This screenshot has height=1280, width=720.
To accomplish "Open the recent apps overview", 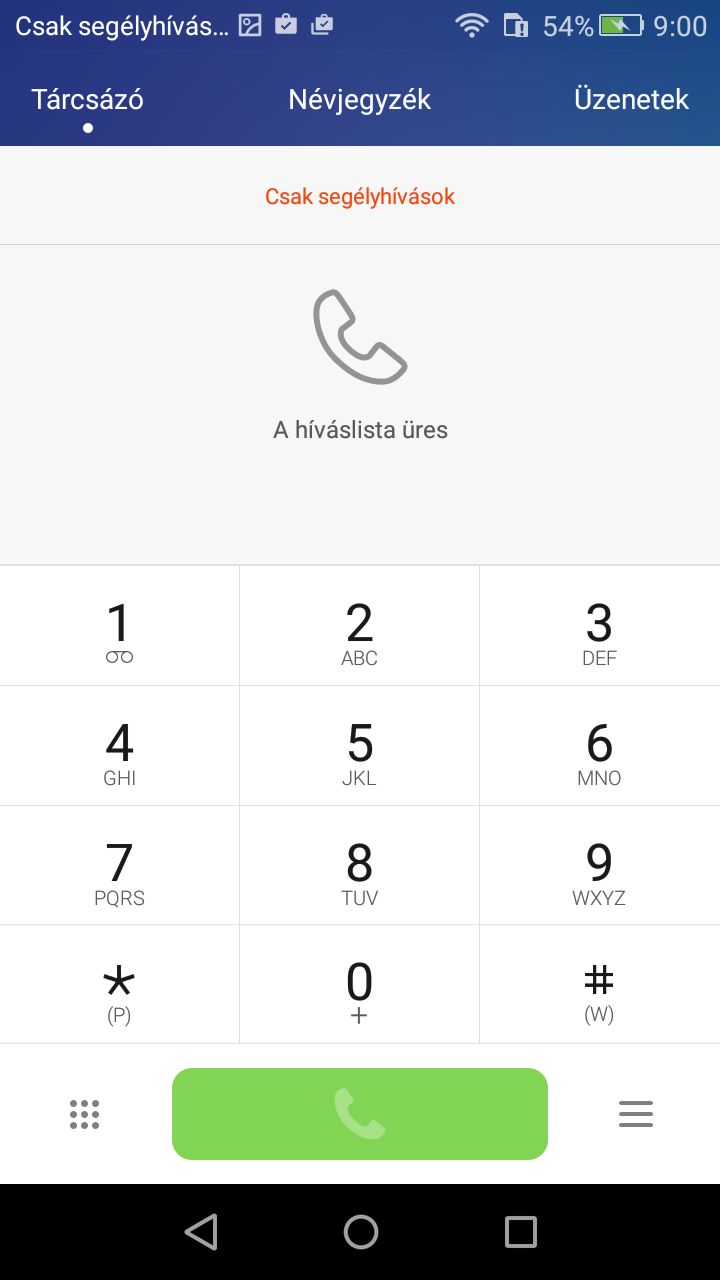I will [x=520, y=1232].
